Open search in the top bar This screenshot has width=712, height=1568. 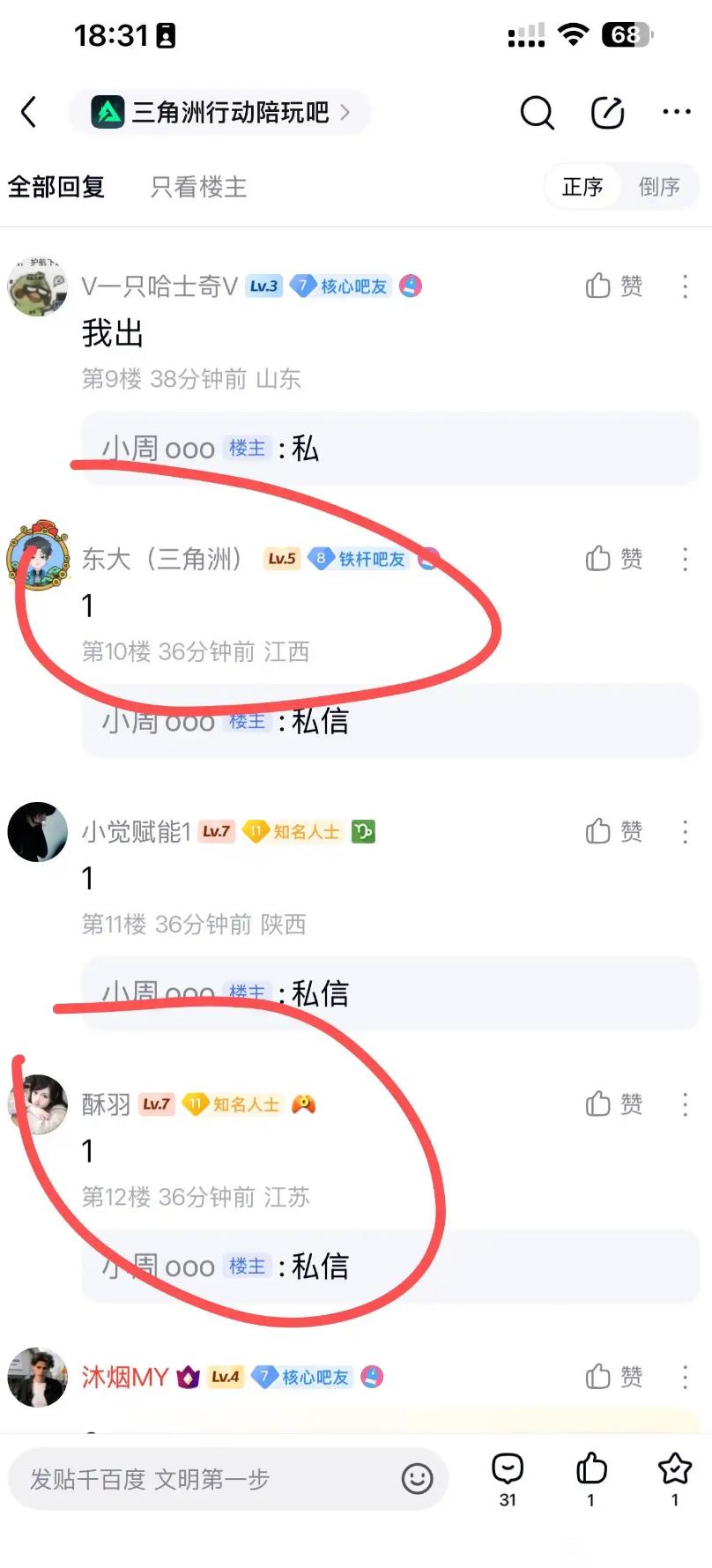point(537,112)
